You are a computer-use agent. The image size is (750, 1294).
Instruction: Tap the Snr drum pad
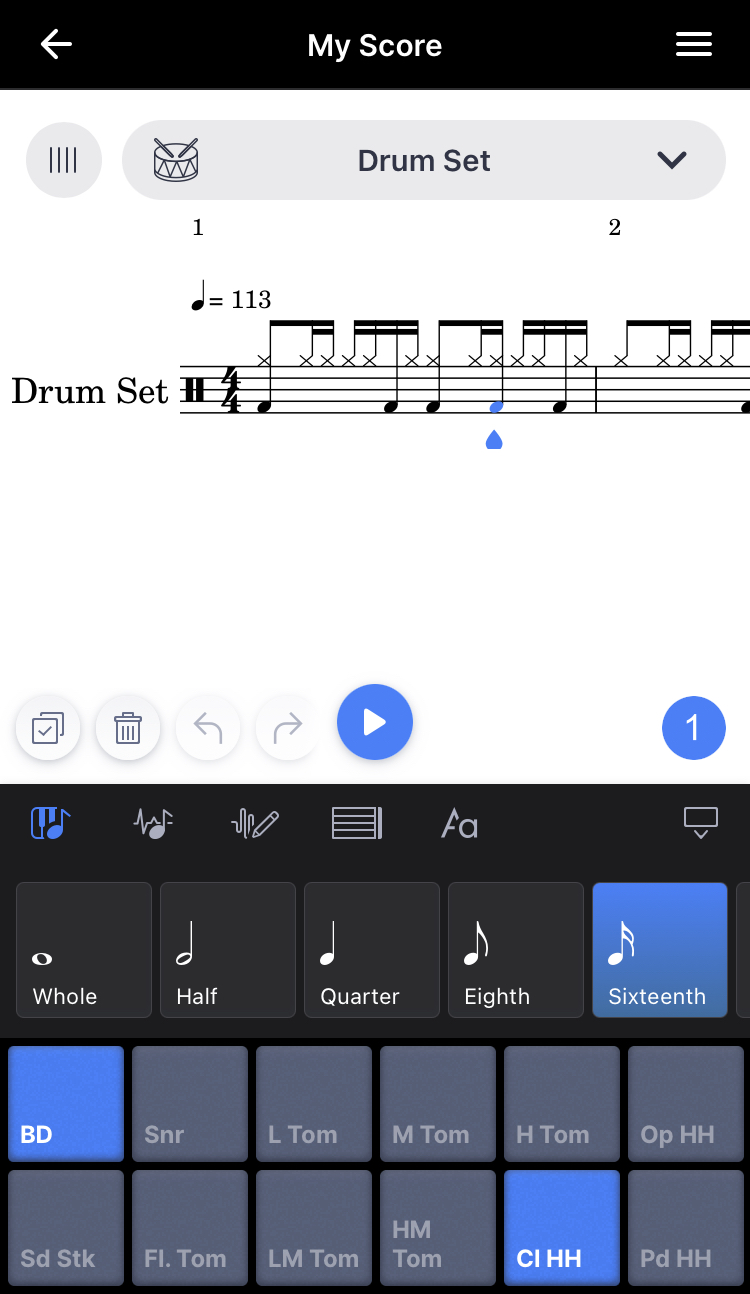coord(190,1104)
